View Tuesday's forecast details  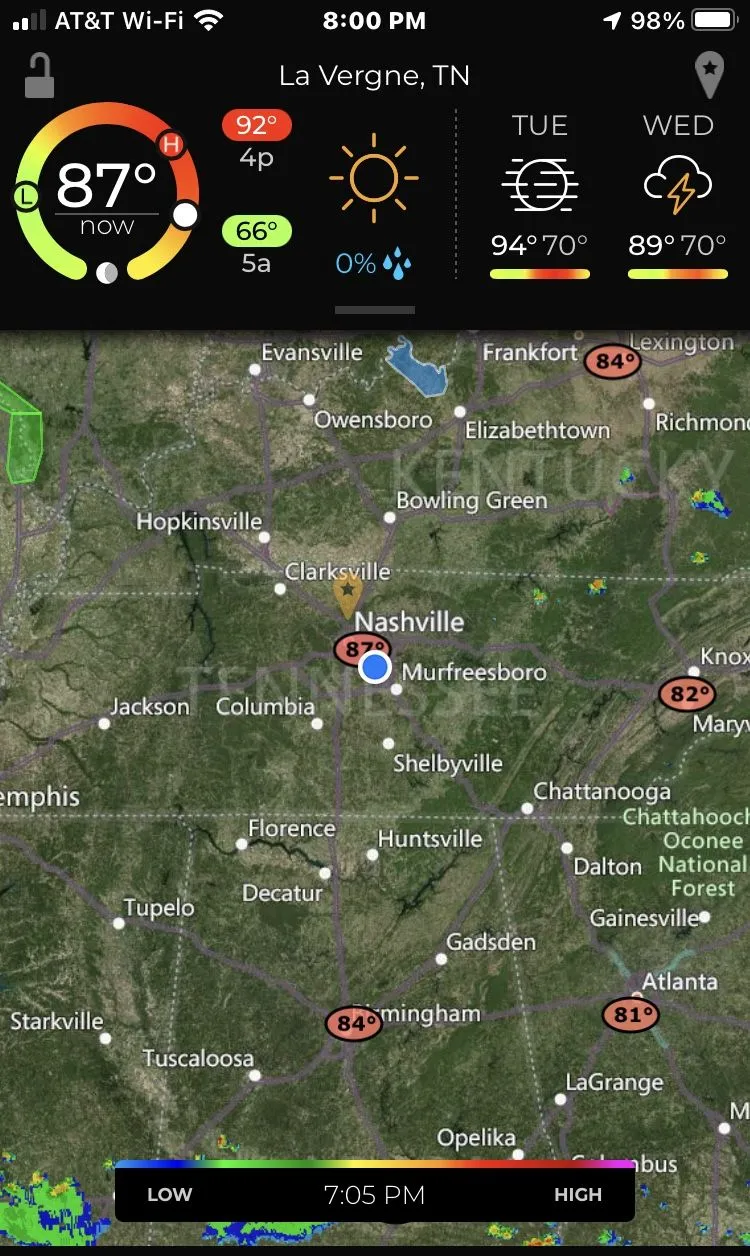(540, 195)
